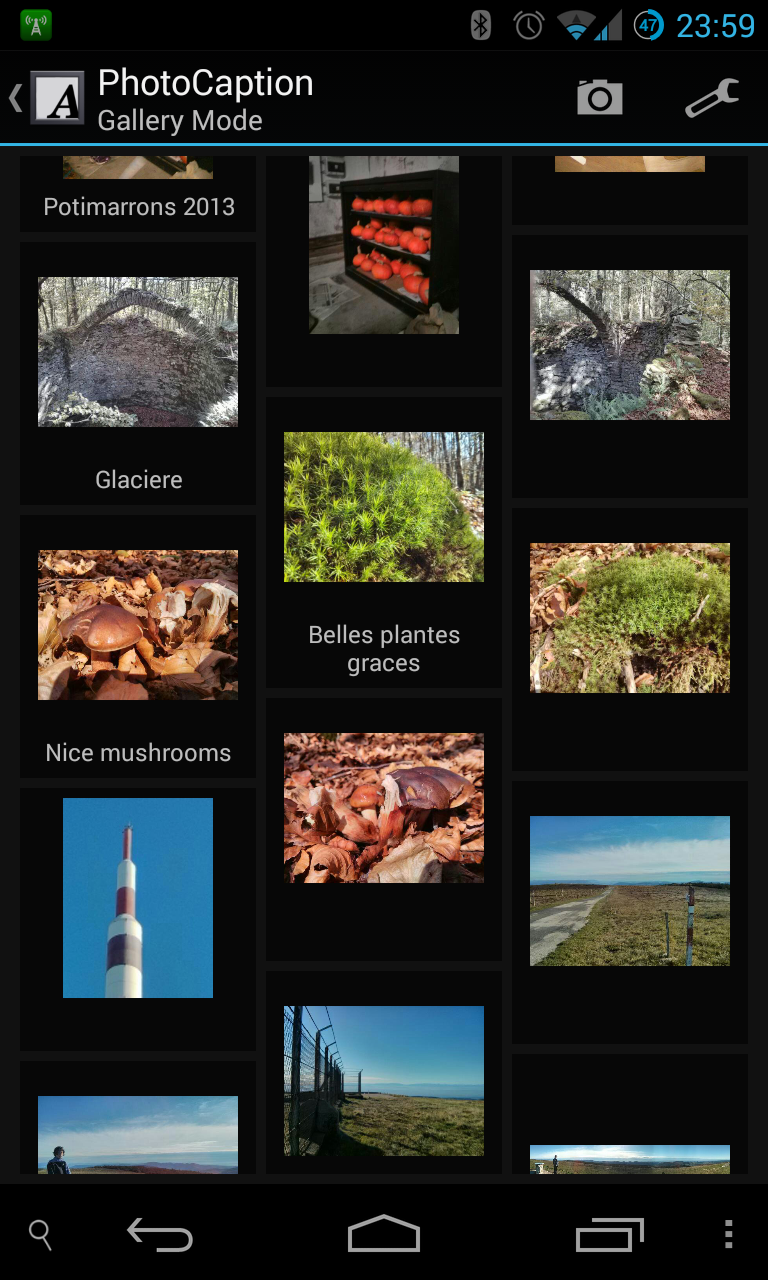
Task: Tap the back chevron next to PhotoCaption title
Action: pos(14,97)
